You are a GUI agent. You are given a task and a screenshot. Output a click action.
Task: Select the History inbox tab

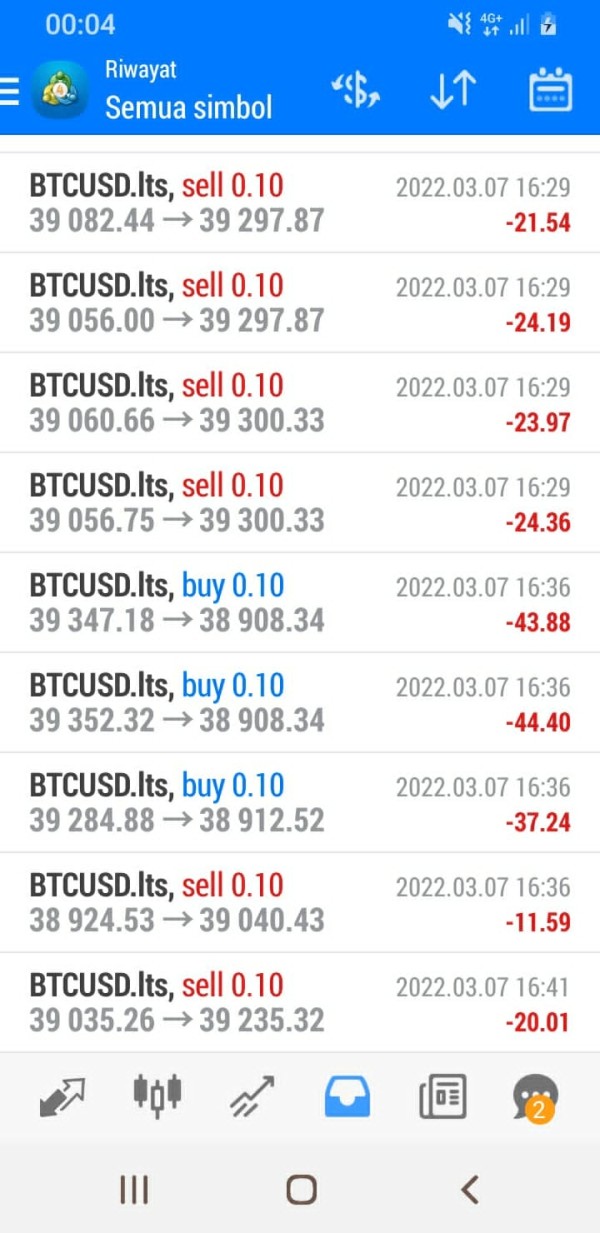347,1097
